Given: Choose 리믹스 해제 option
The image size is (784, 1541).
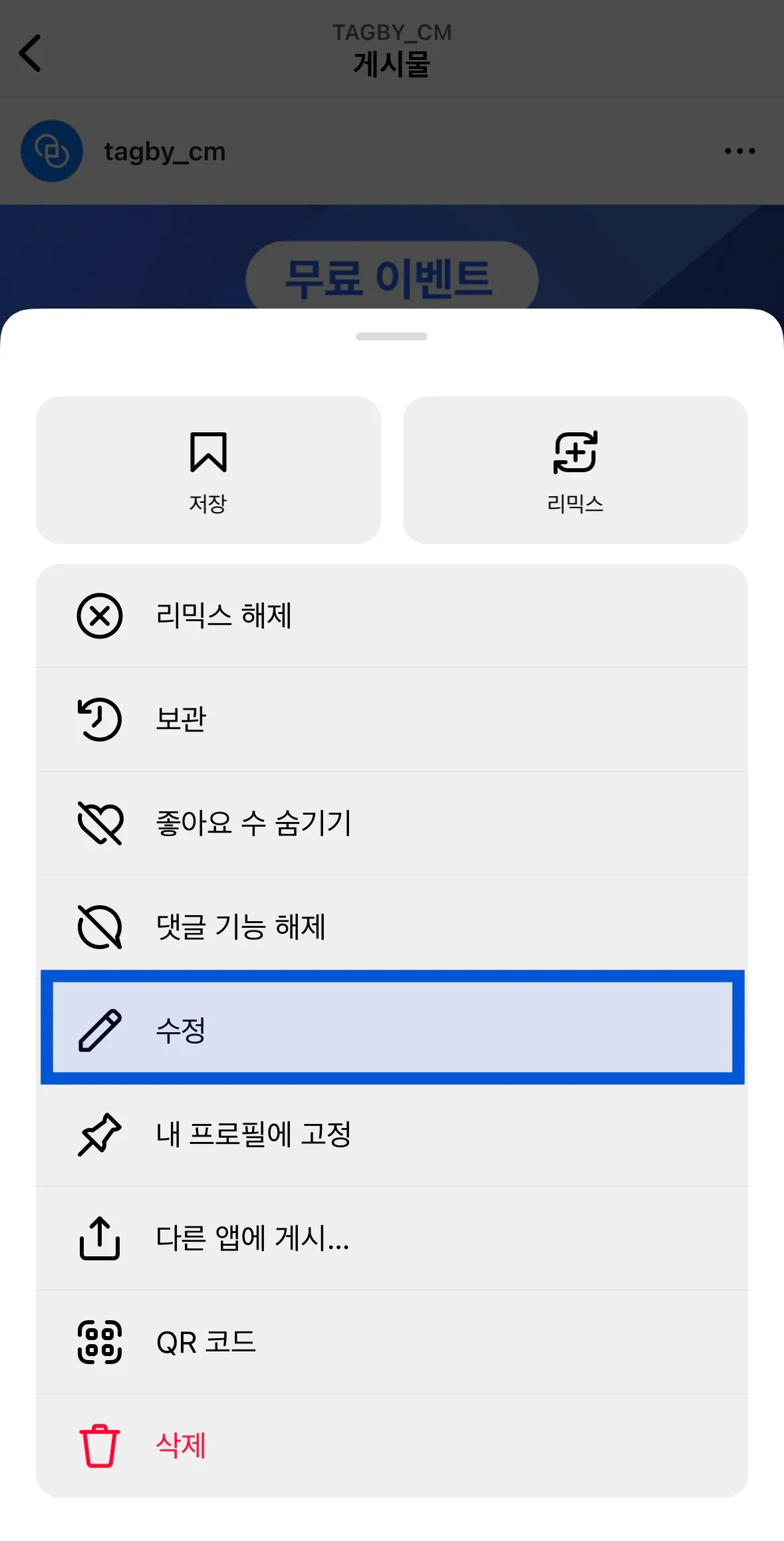Looking at the screenshot, I should (x=392, y=616).
